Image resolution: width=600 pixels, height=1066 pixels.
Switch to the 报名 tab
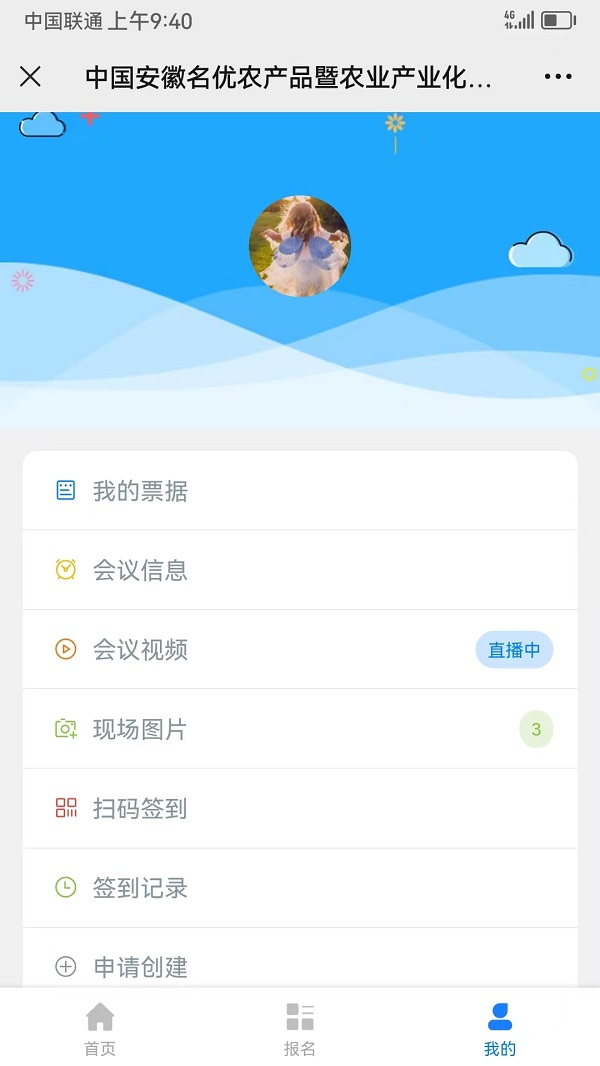click(300, 1028)
